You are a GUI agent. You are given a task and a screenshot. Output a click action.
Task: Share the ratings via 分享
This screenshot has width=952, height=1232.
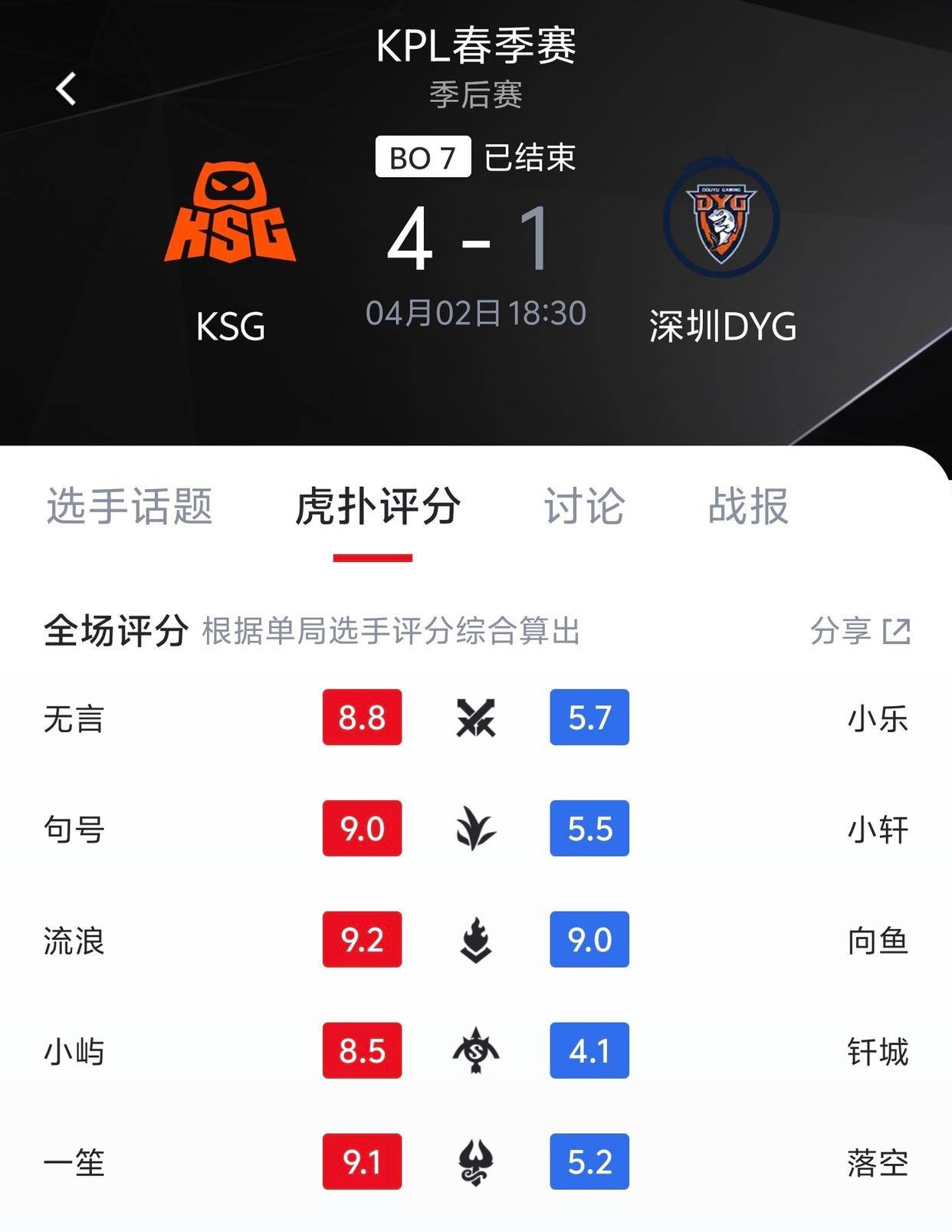coord(860,631)
